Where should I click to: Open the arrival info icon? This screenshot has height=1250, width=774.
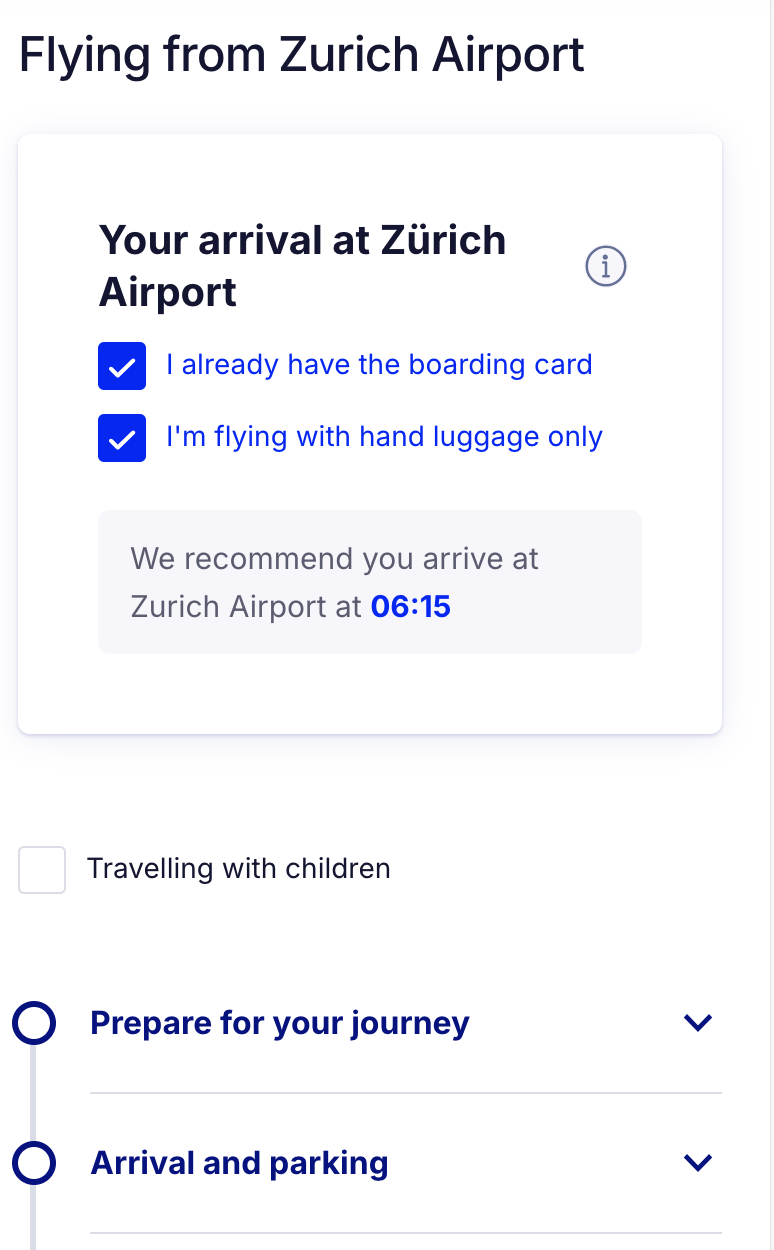(605, 267)
